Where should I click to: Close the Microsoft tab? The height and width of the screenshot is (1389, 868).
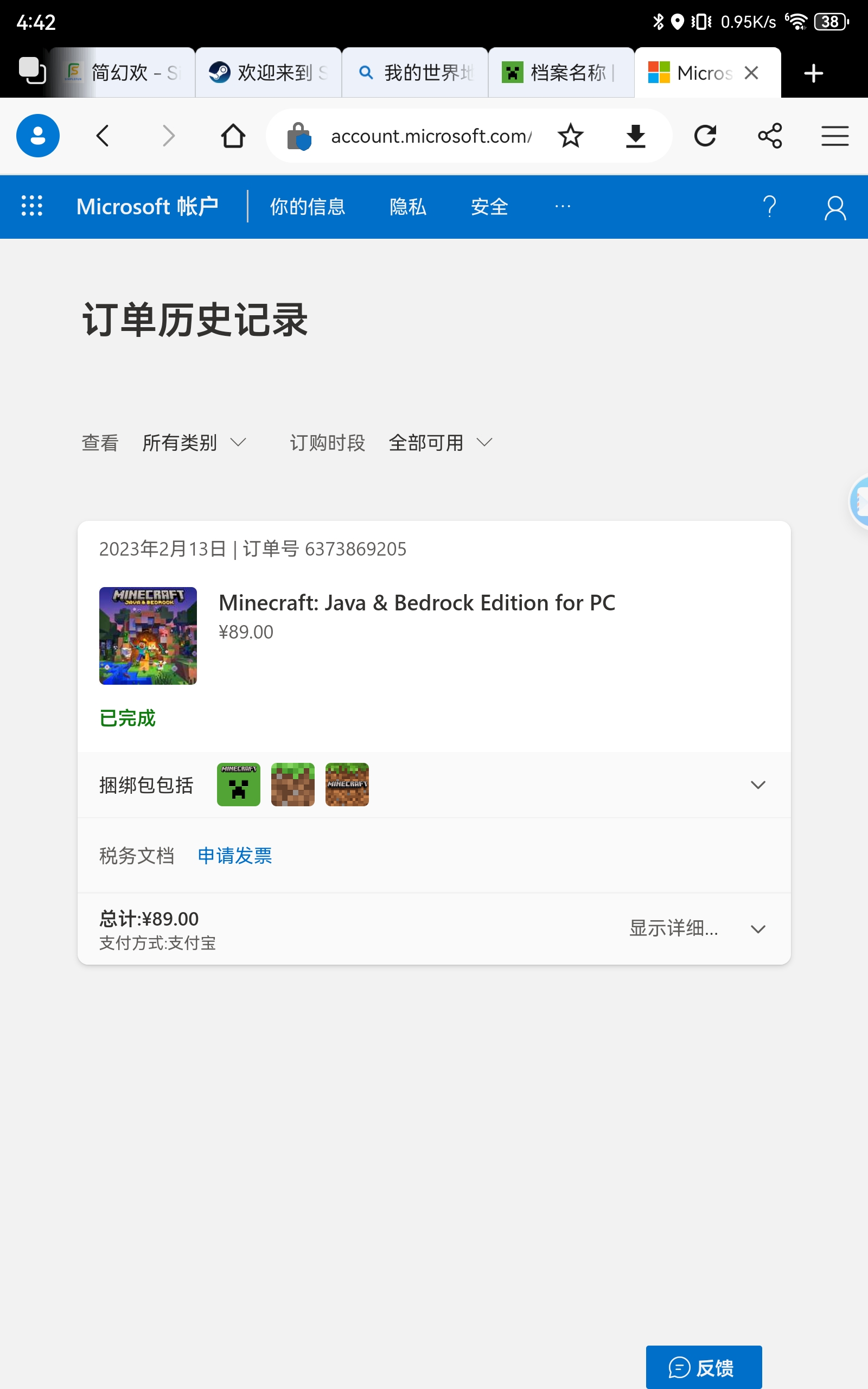pyautogui.click(x=751, y=73)
